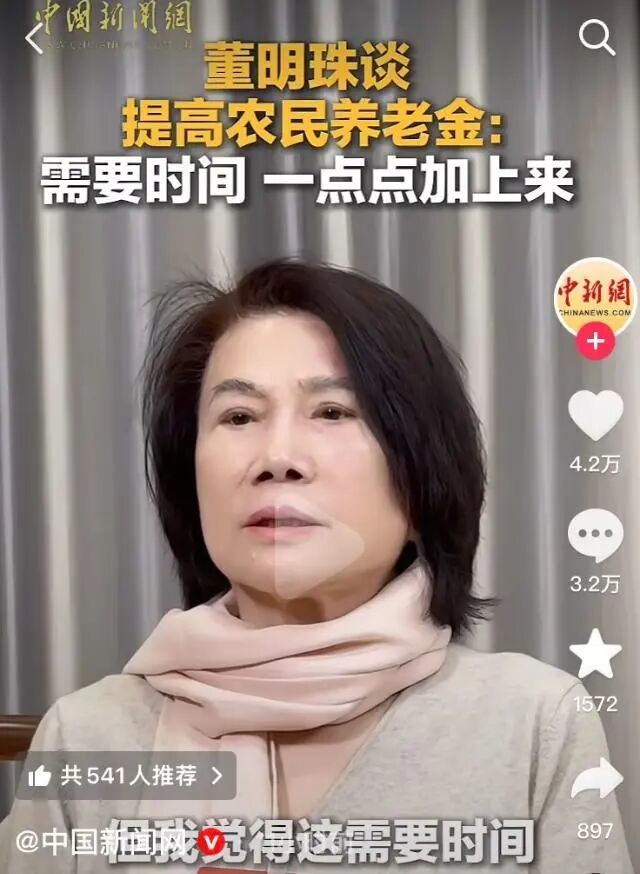Open the 共541人推荐 recommendation chip
The width and height of the screenshot is (640, 874).
tap(125, 775)
